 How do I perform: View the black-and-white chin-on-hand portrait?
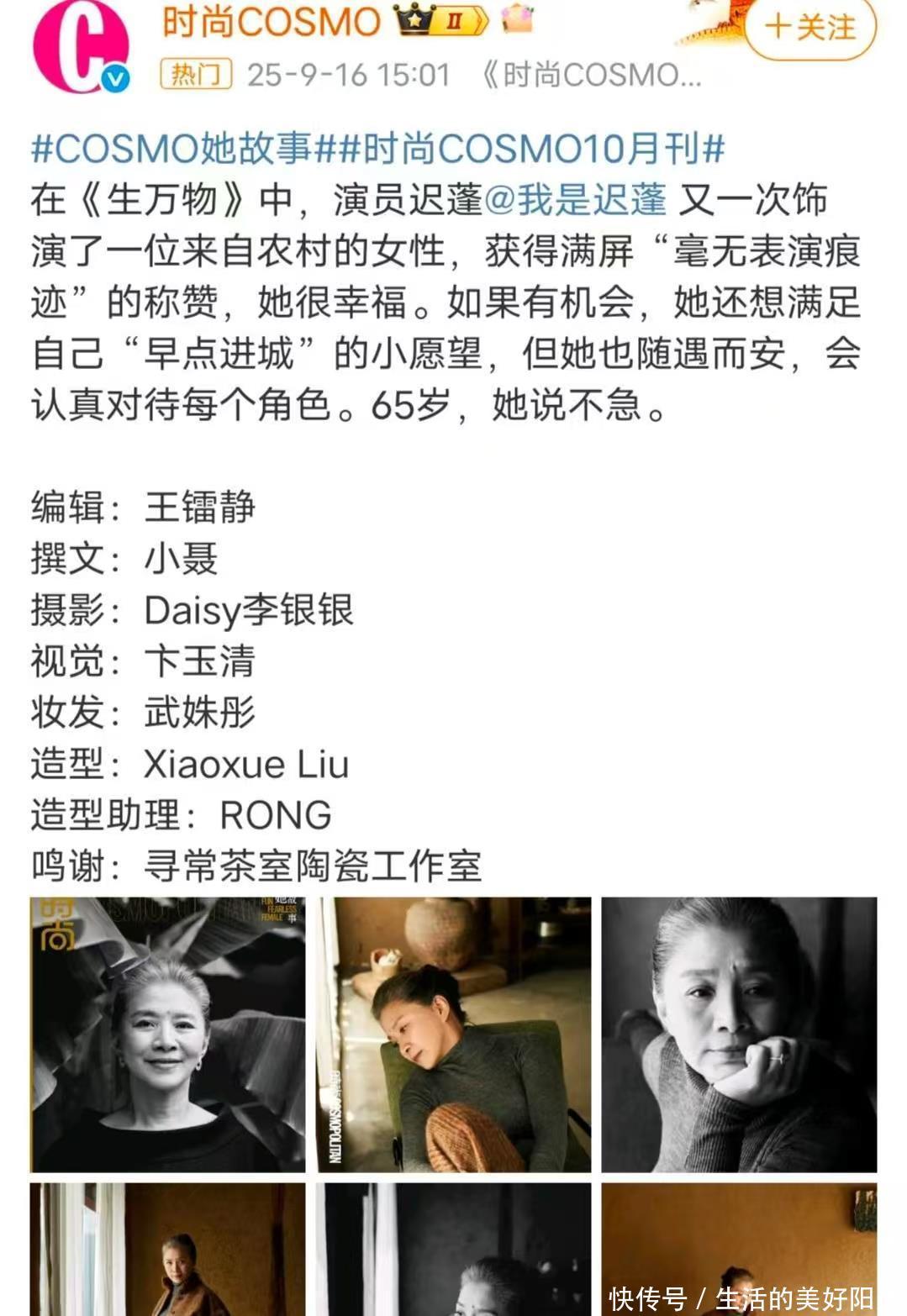click(739, 1034)
